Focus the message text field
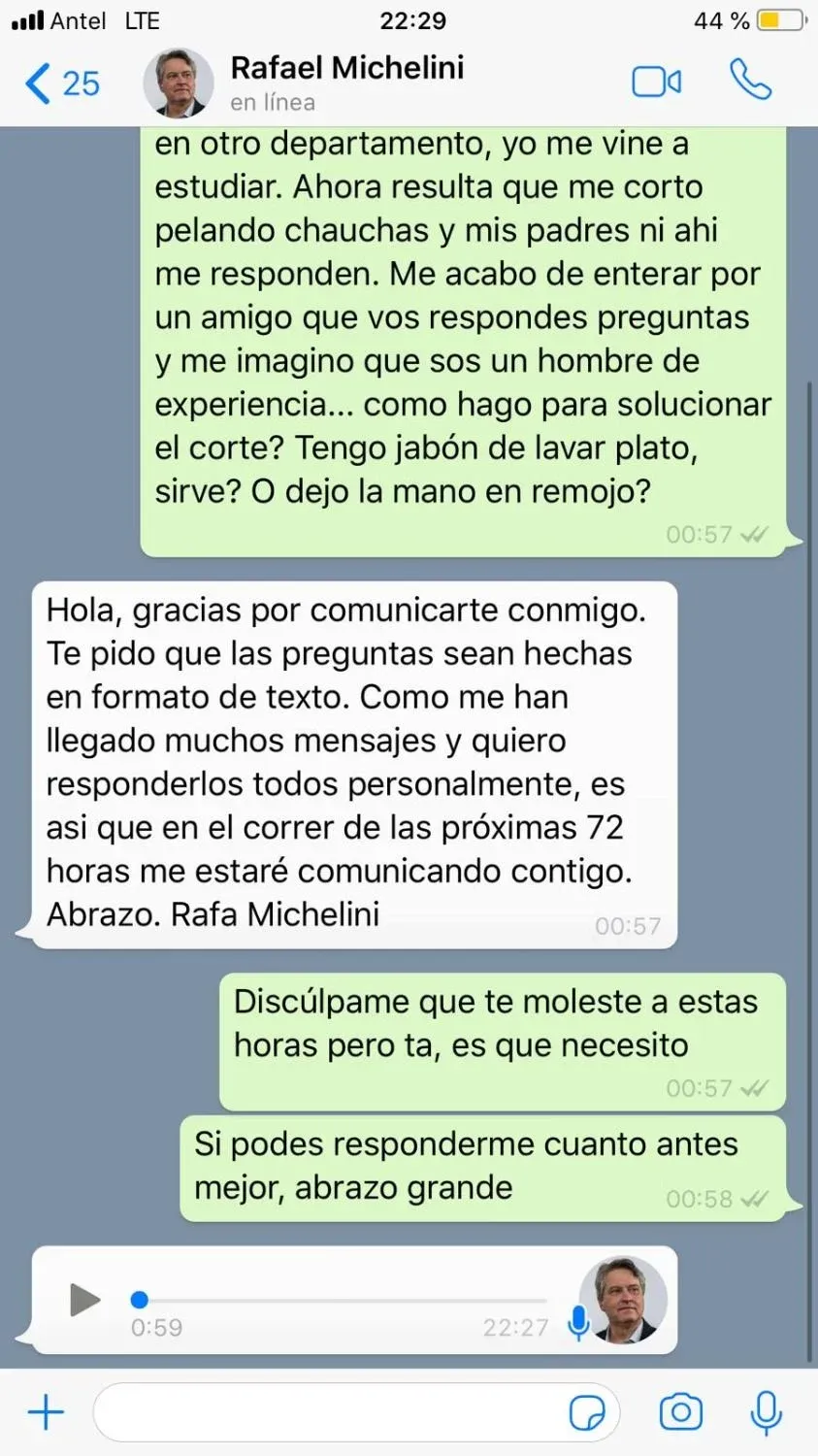 [330, 1412]
